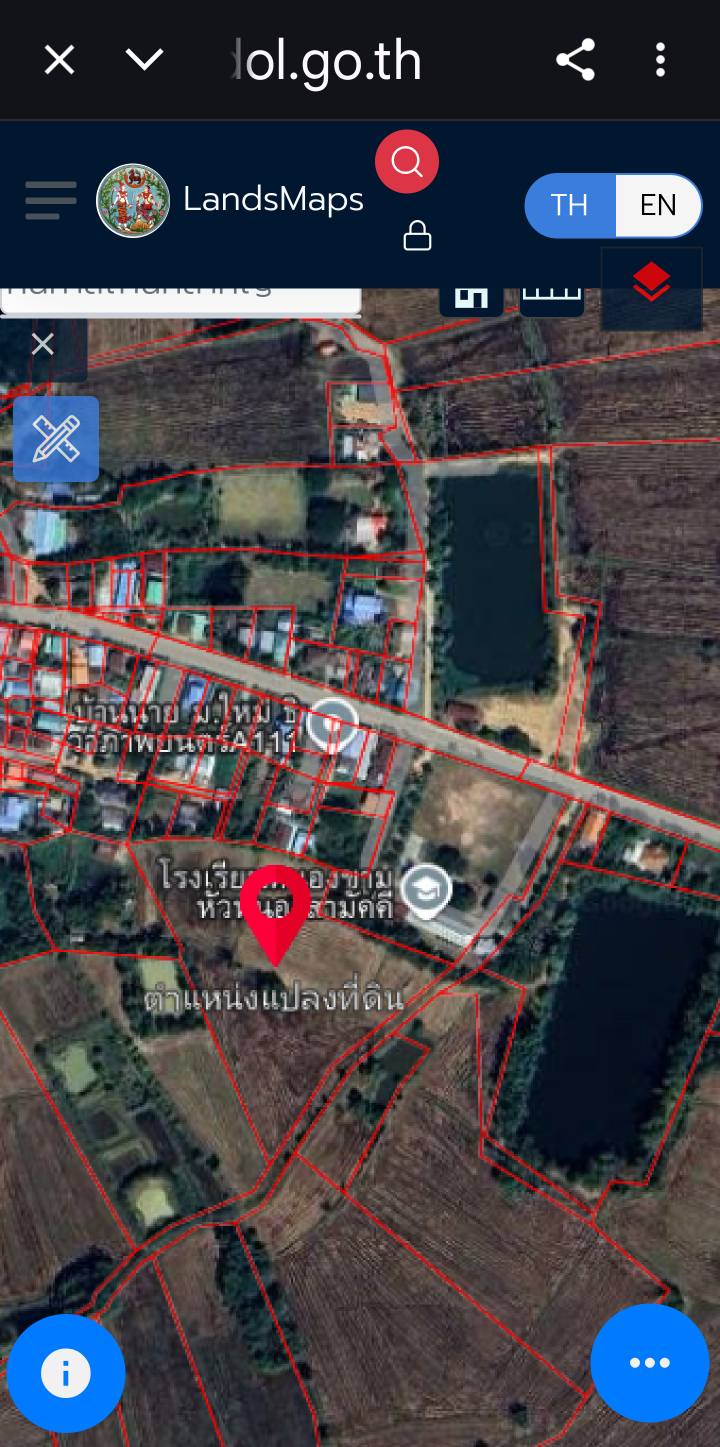This screenshot has width=720, height=1447.
Task: Share this LandsMaps page
Action: 576,61
